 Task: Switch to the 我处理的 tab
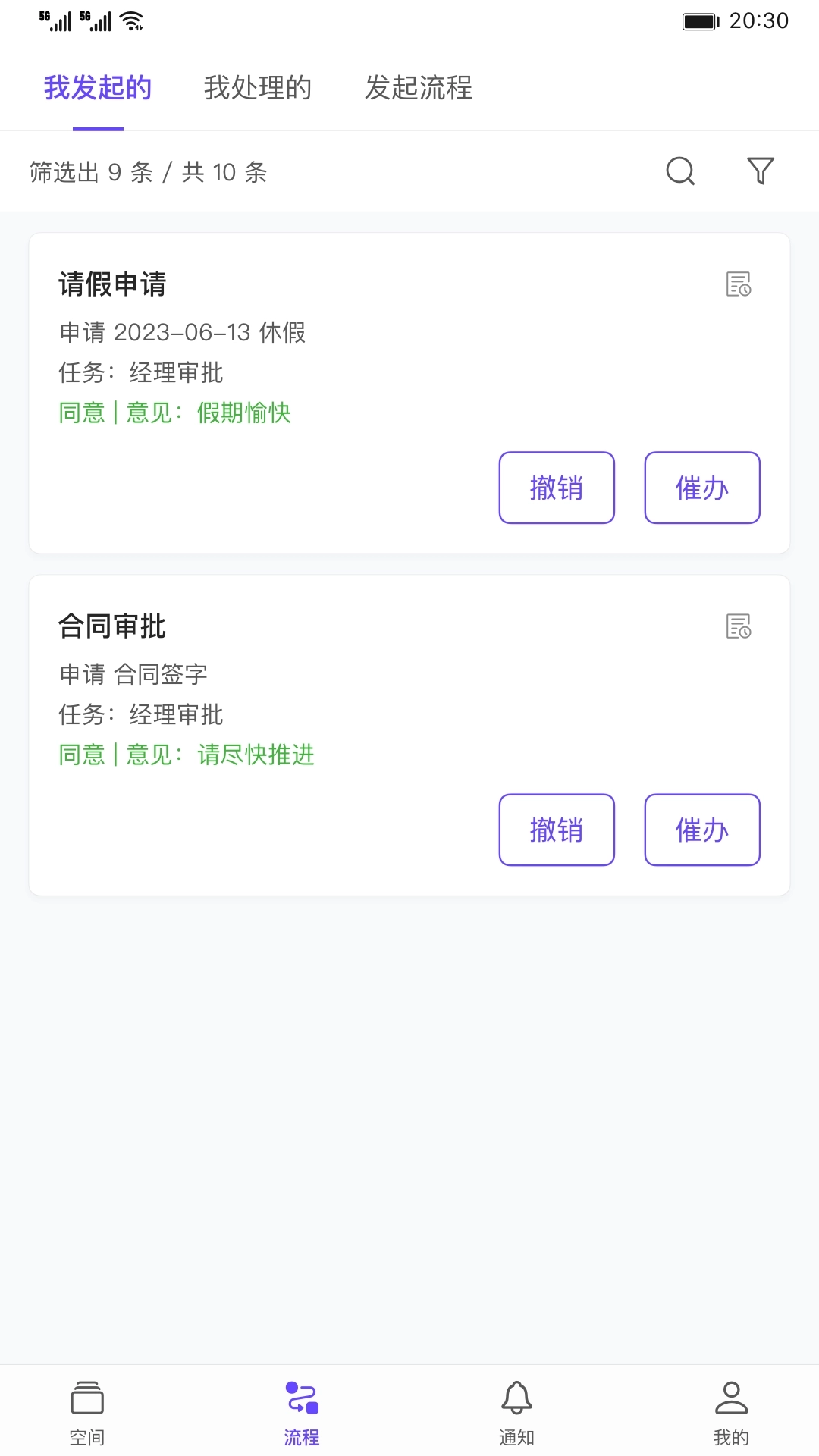pos(258,88)
